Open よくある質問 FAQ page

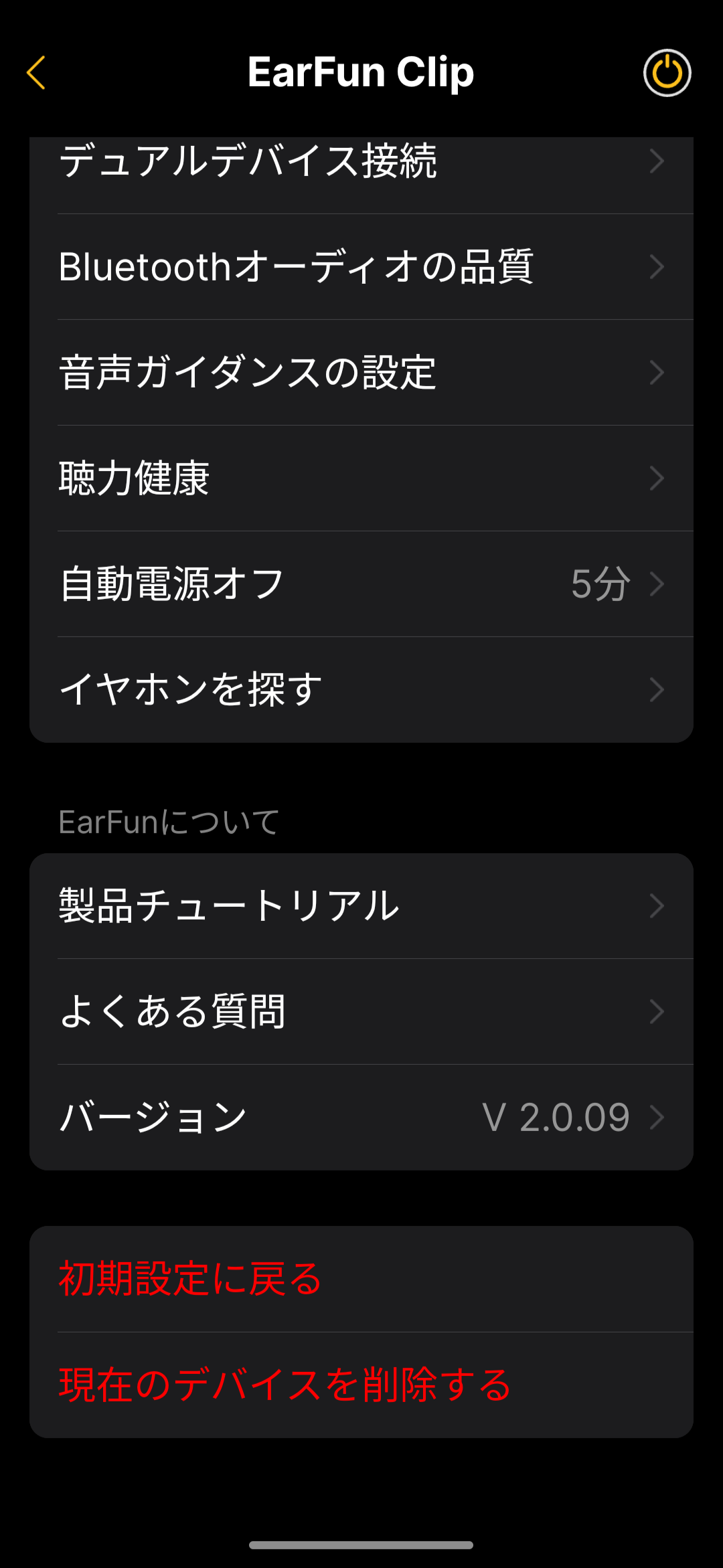(x=361, y=1011)
